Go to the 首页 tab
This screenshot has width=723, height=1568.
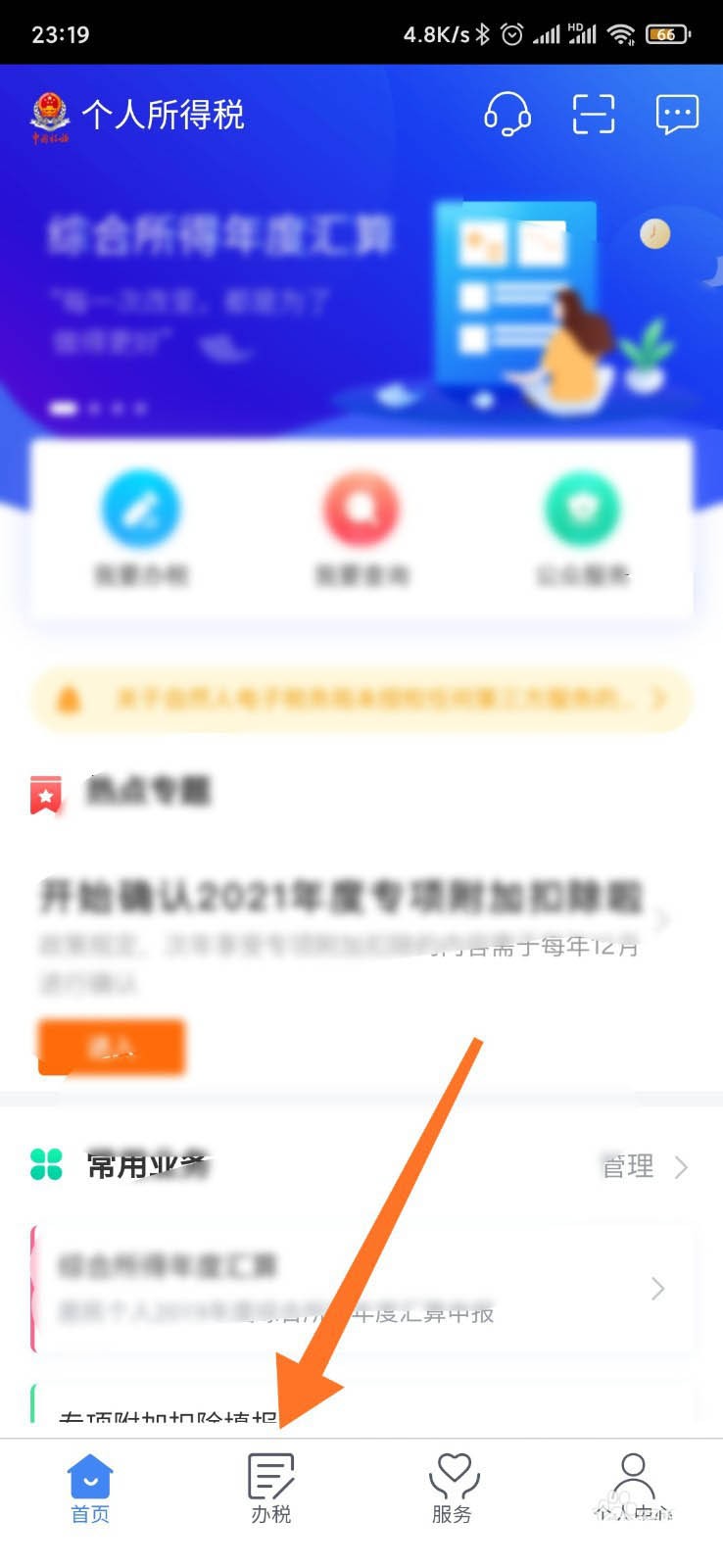click(90, 1488)
